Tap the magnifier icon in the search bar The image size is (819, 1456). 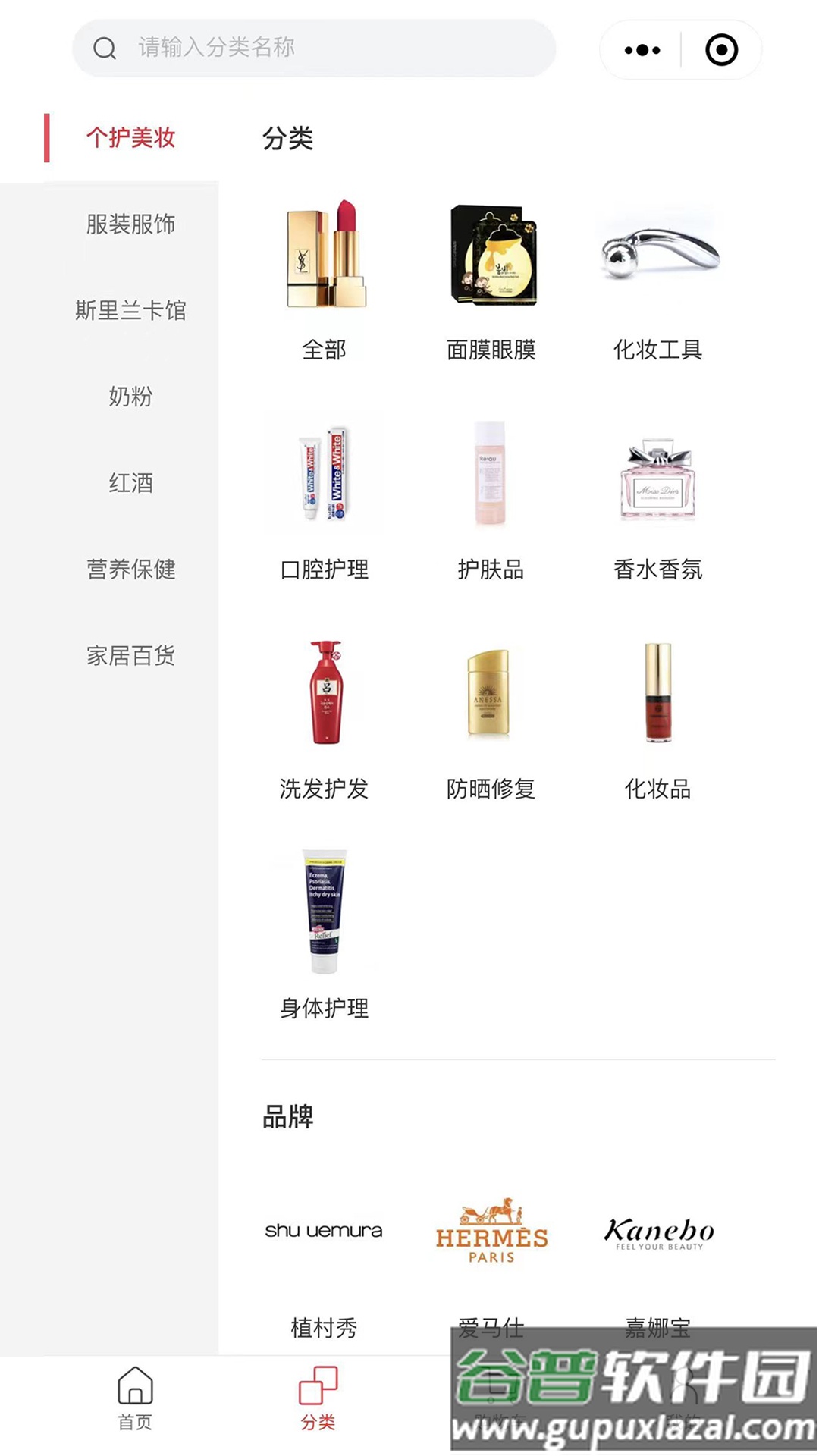pos(104,49)
